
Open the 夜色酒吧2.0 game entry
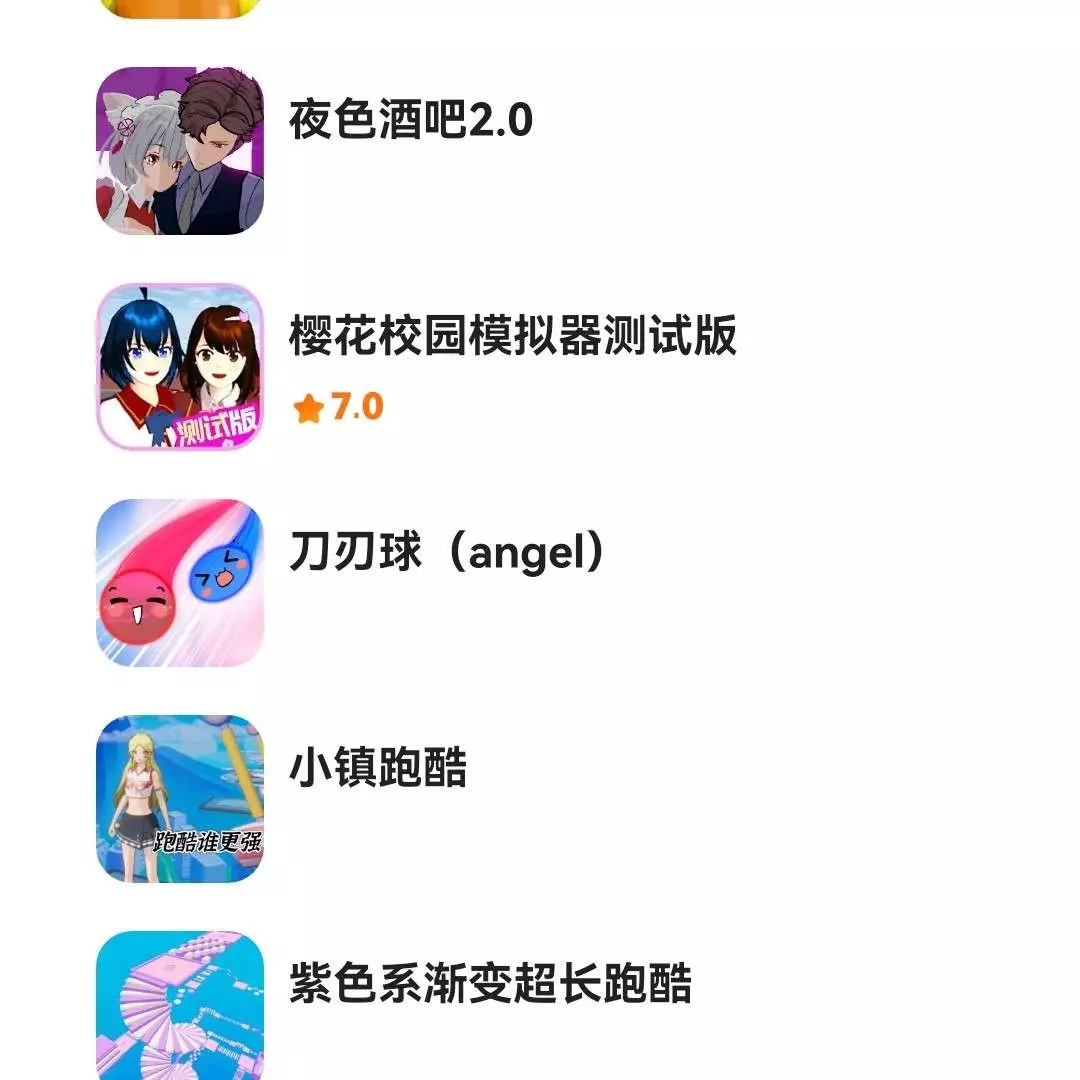click(x=410, y=122)
